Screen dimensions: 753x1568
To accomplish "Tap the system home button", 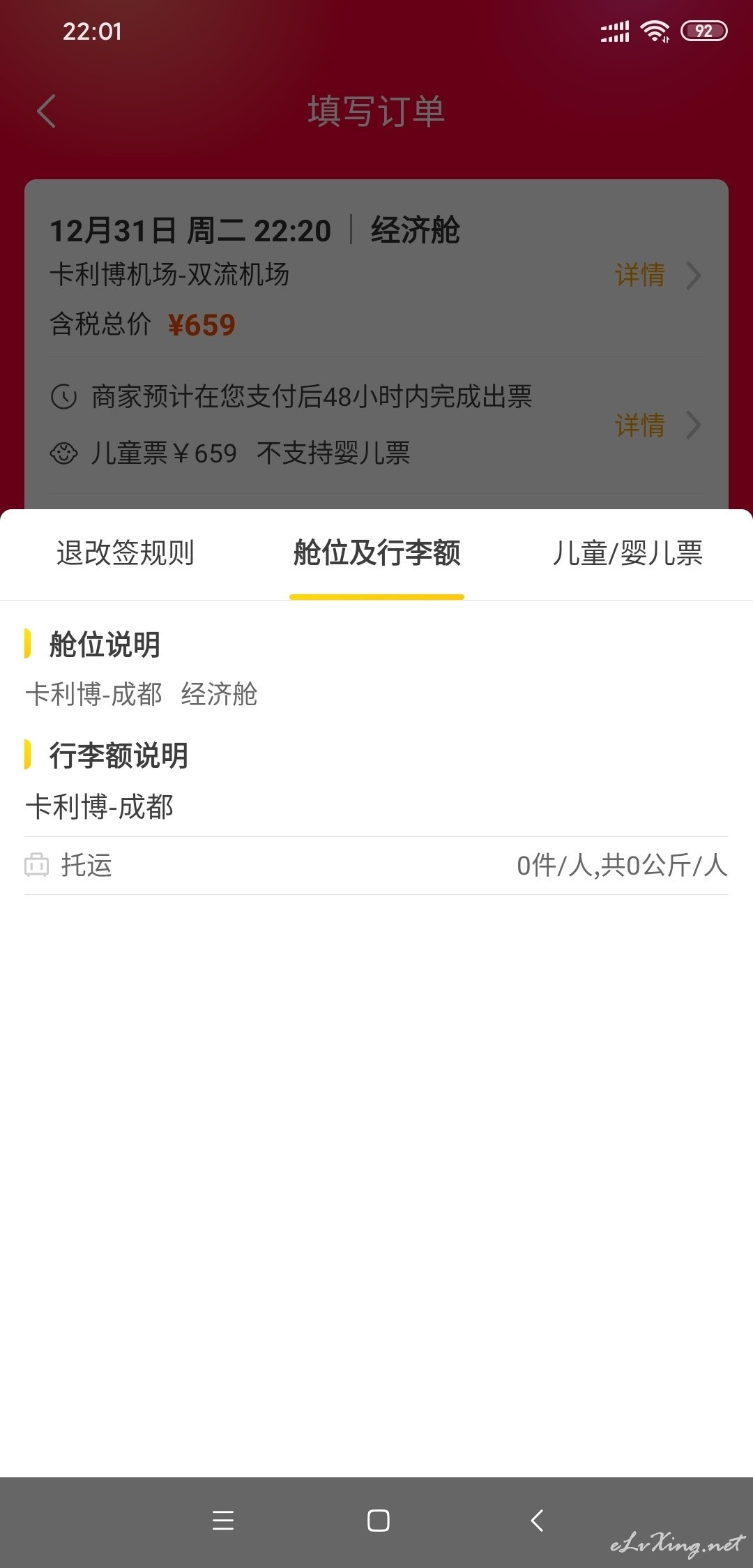I will 378,1521.
